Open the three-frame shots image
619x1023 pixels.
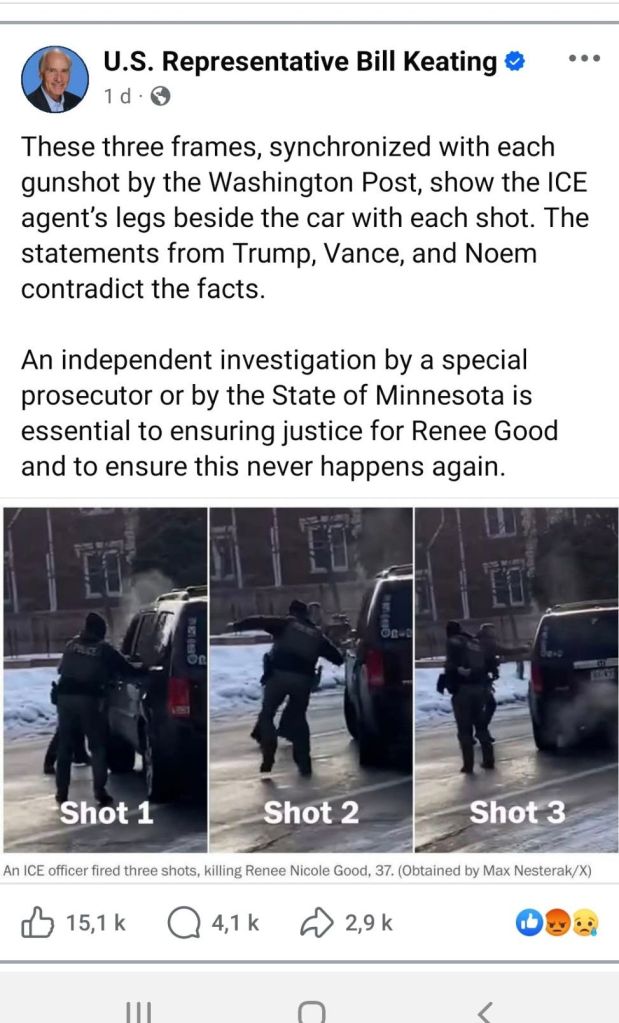310,679
